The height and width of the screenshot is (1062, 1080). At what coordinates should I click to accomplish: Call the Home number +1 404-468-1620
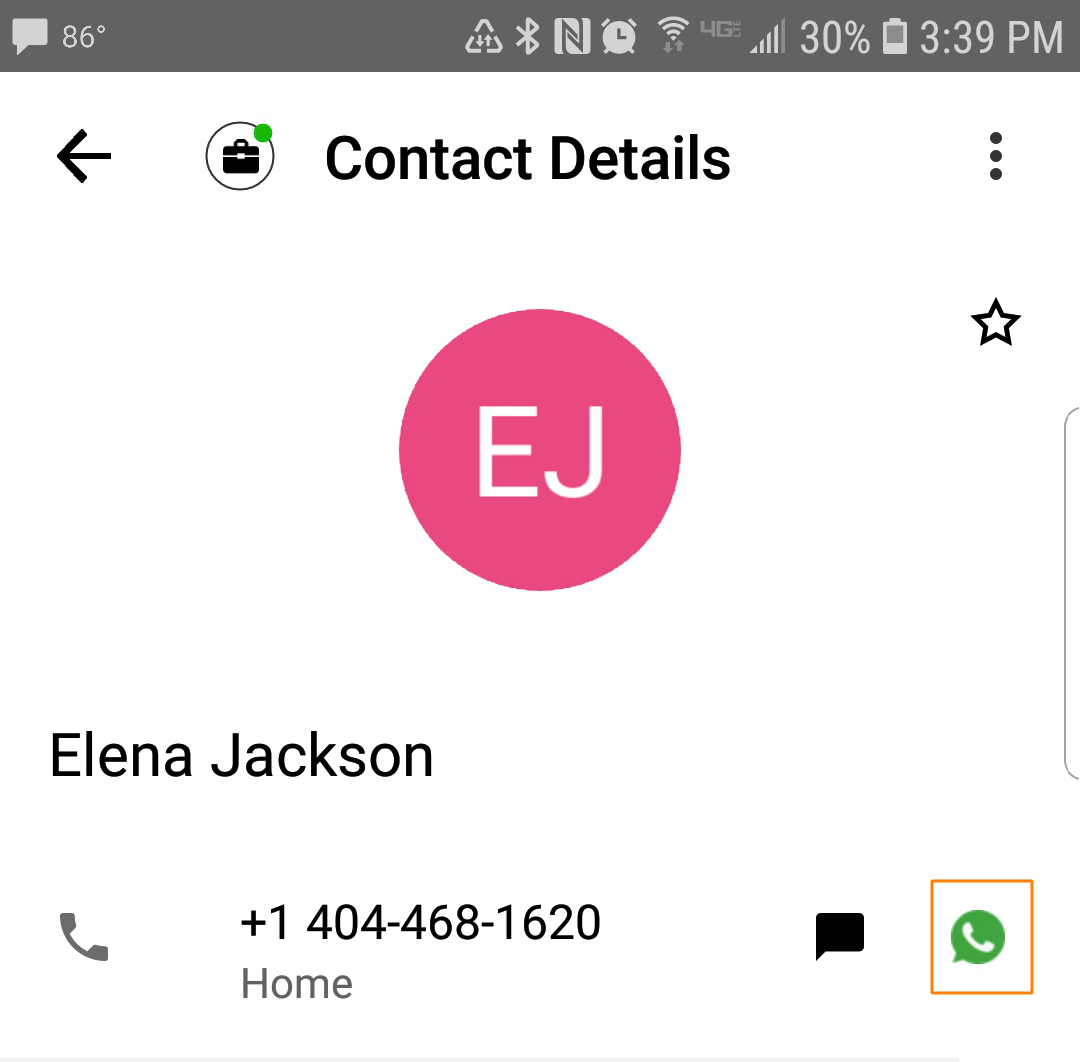click(84, 937)
